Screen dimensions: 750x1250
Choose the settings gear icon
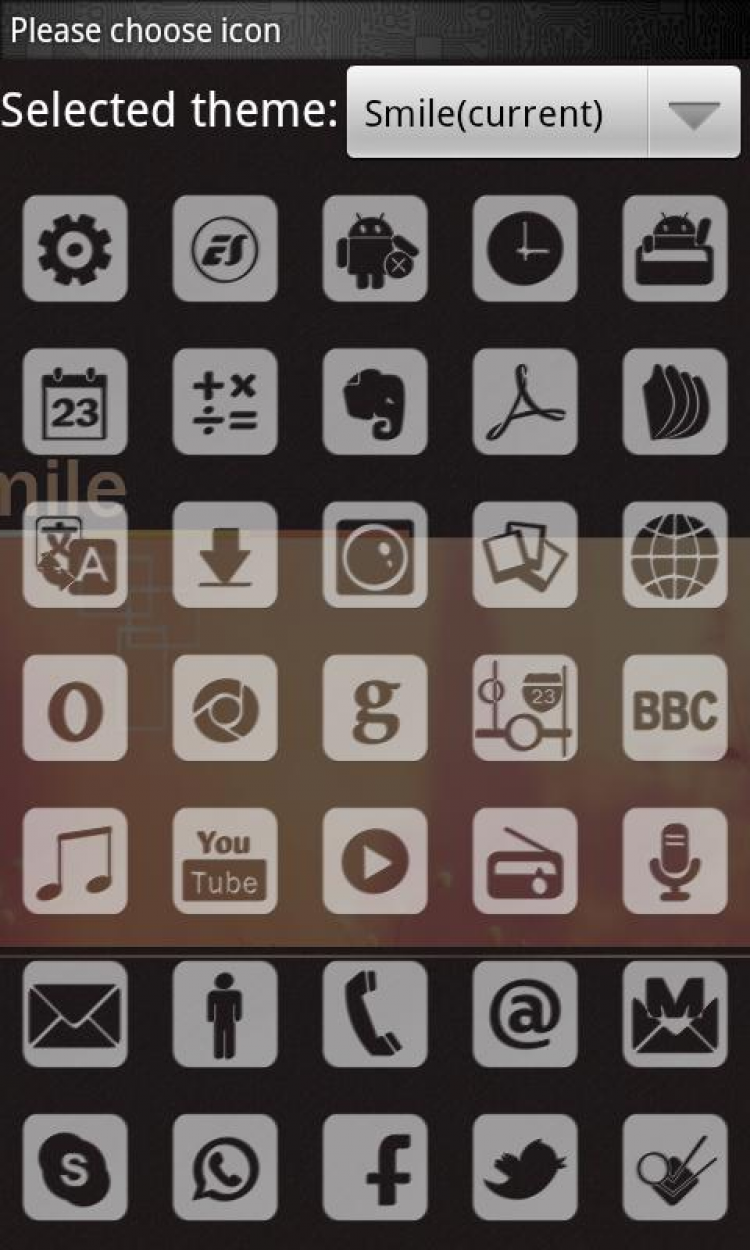coord(75,248)
